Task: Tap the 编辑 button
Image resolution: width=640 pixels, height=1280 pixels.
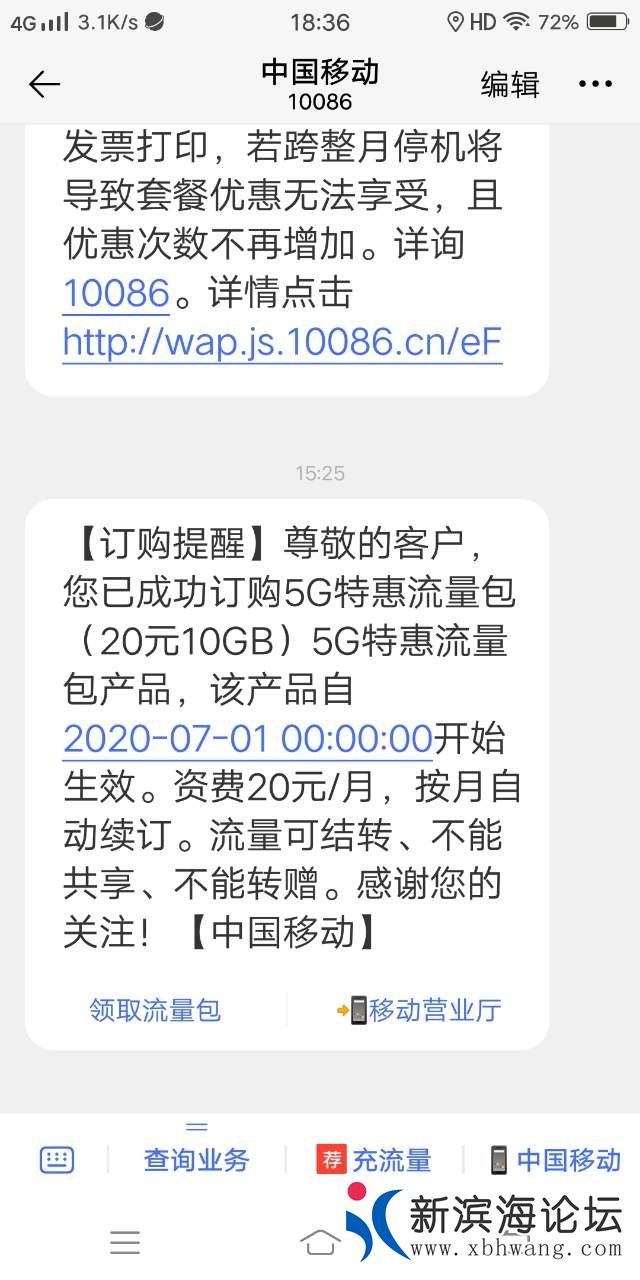Action: (510, 85)
